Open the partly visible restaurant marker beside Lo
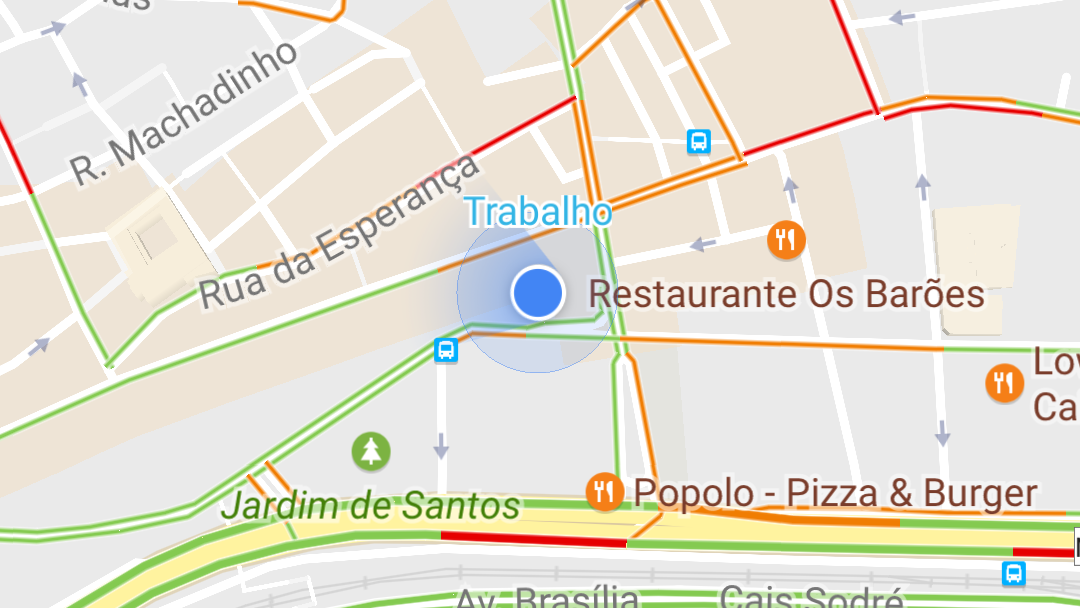The image size is (1080, 608). pyautogui.click(x=1003, y=382)
